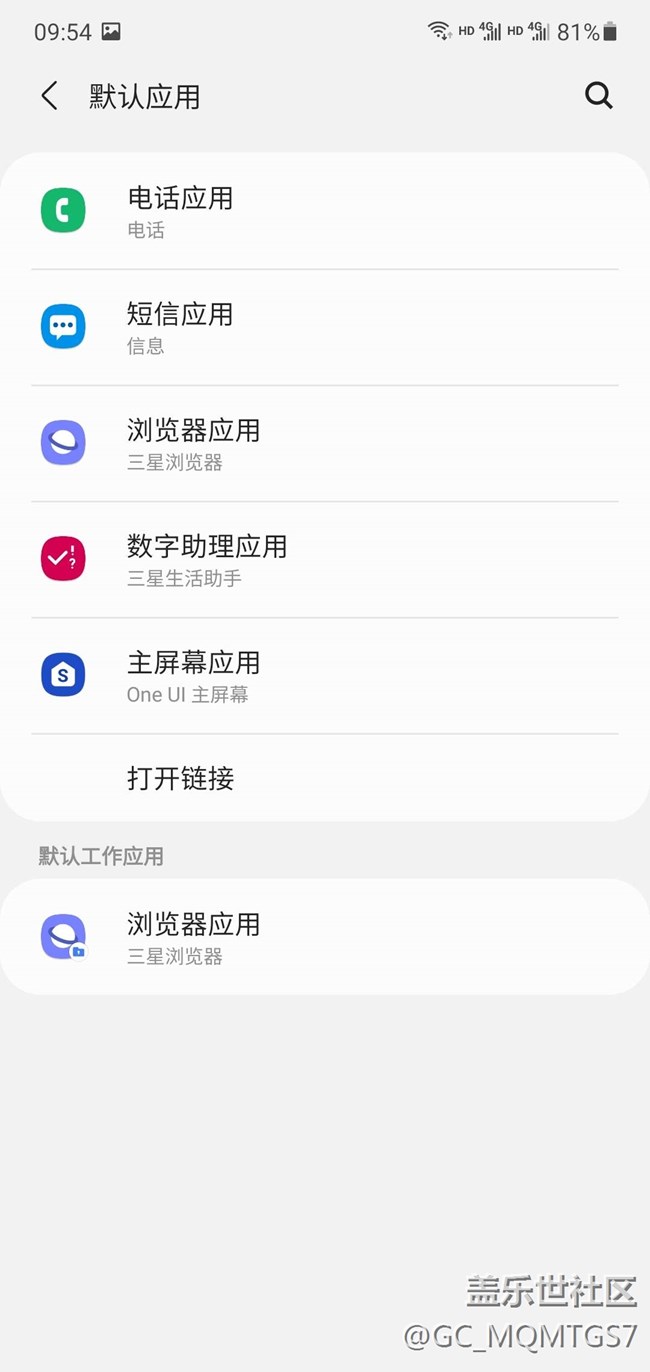Open the 电话应用 default setting
The height and width of the screenshot is (1372, 650).
pos(324,212)
